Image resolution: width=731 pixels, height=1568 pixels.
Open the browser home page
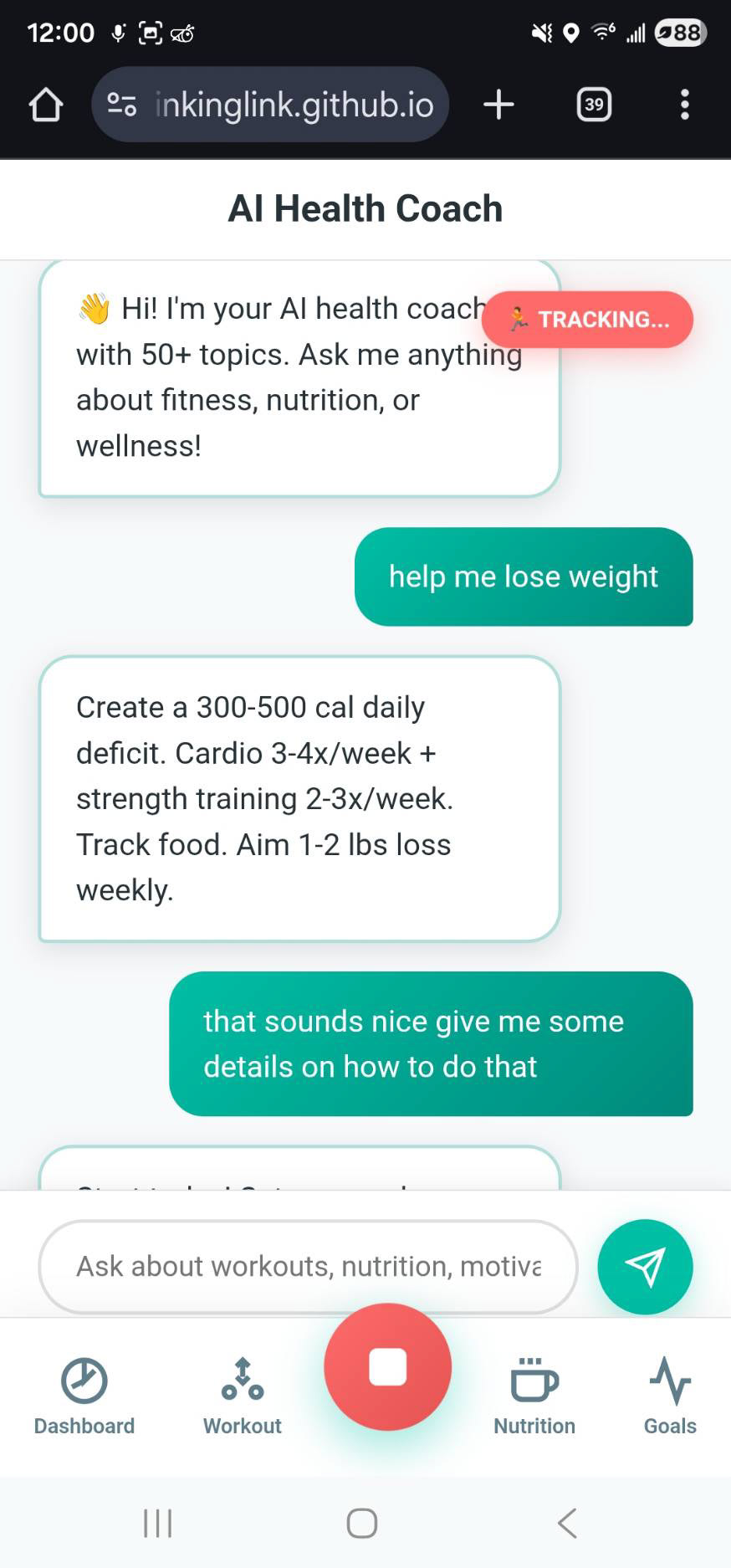pos(46,105)
